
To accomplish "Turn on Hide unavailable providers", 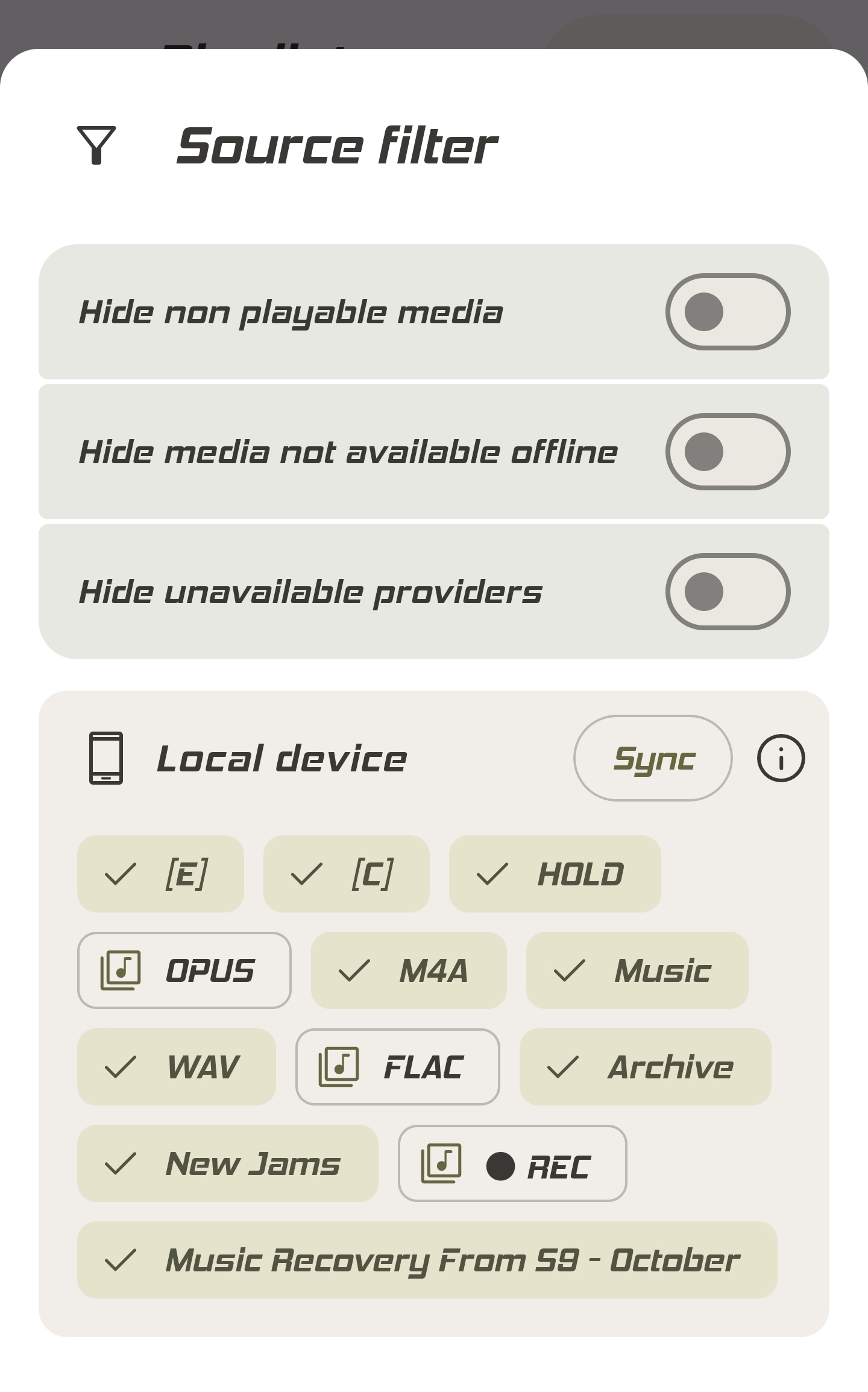I will click(728, 592).
